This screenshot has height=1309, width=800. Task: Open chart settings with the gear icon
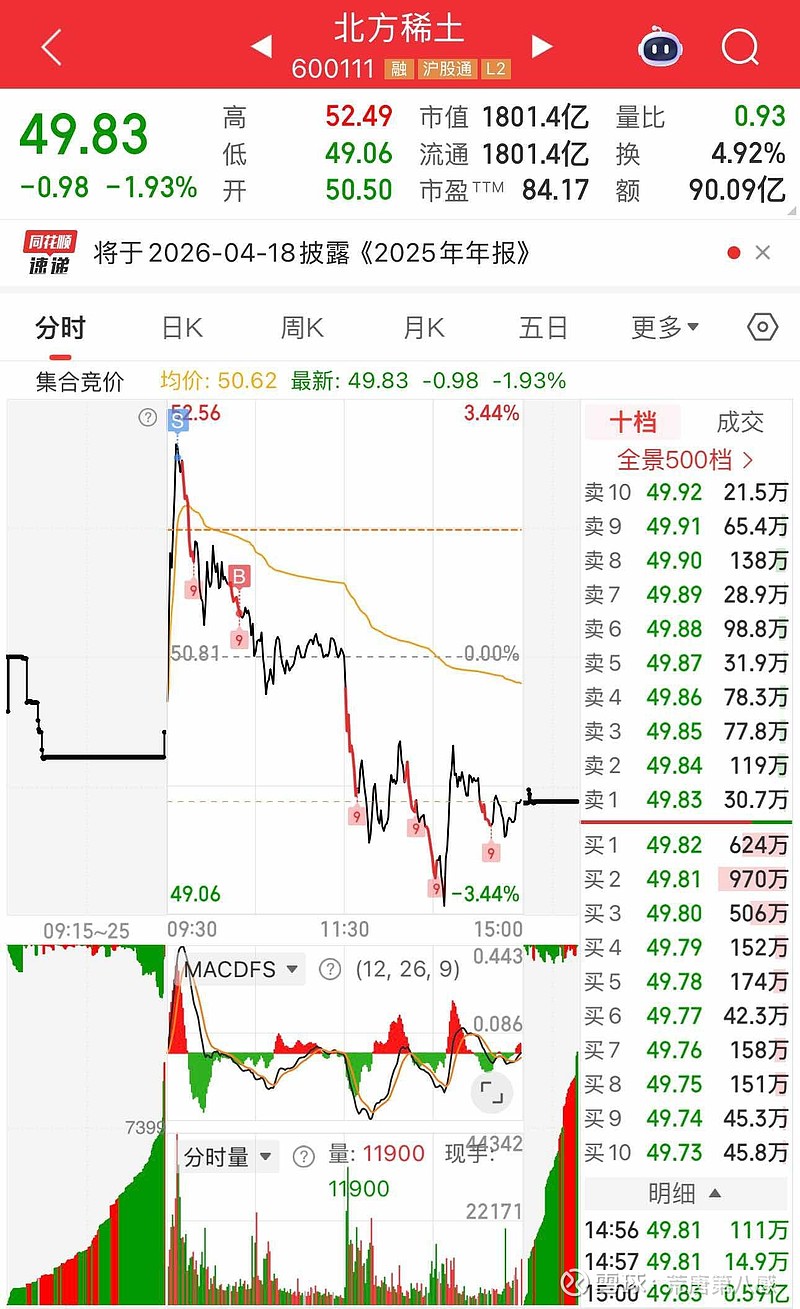[761, 327]
